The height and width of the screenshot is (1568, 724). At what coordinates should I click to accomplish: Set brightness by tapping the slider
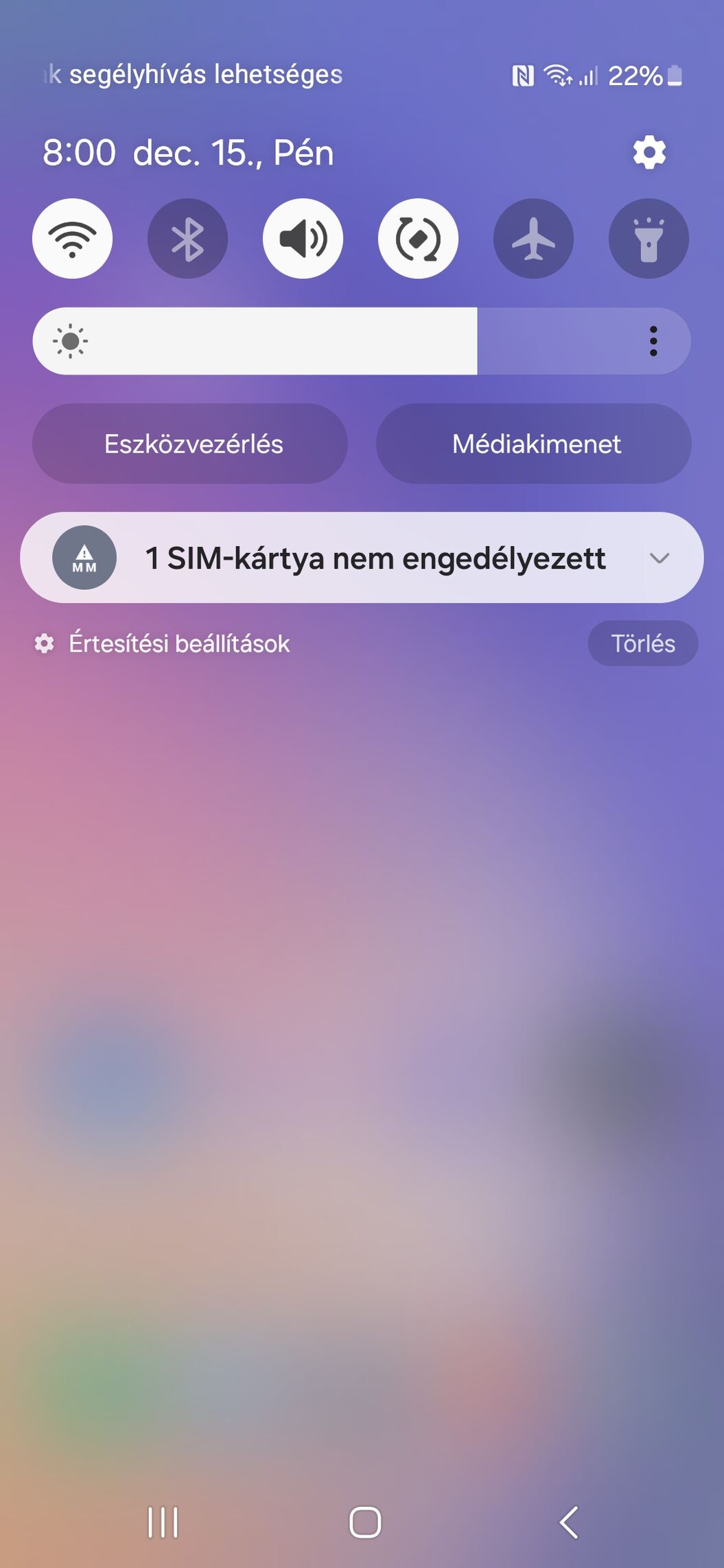click(x=362, y=341)
